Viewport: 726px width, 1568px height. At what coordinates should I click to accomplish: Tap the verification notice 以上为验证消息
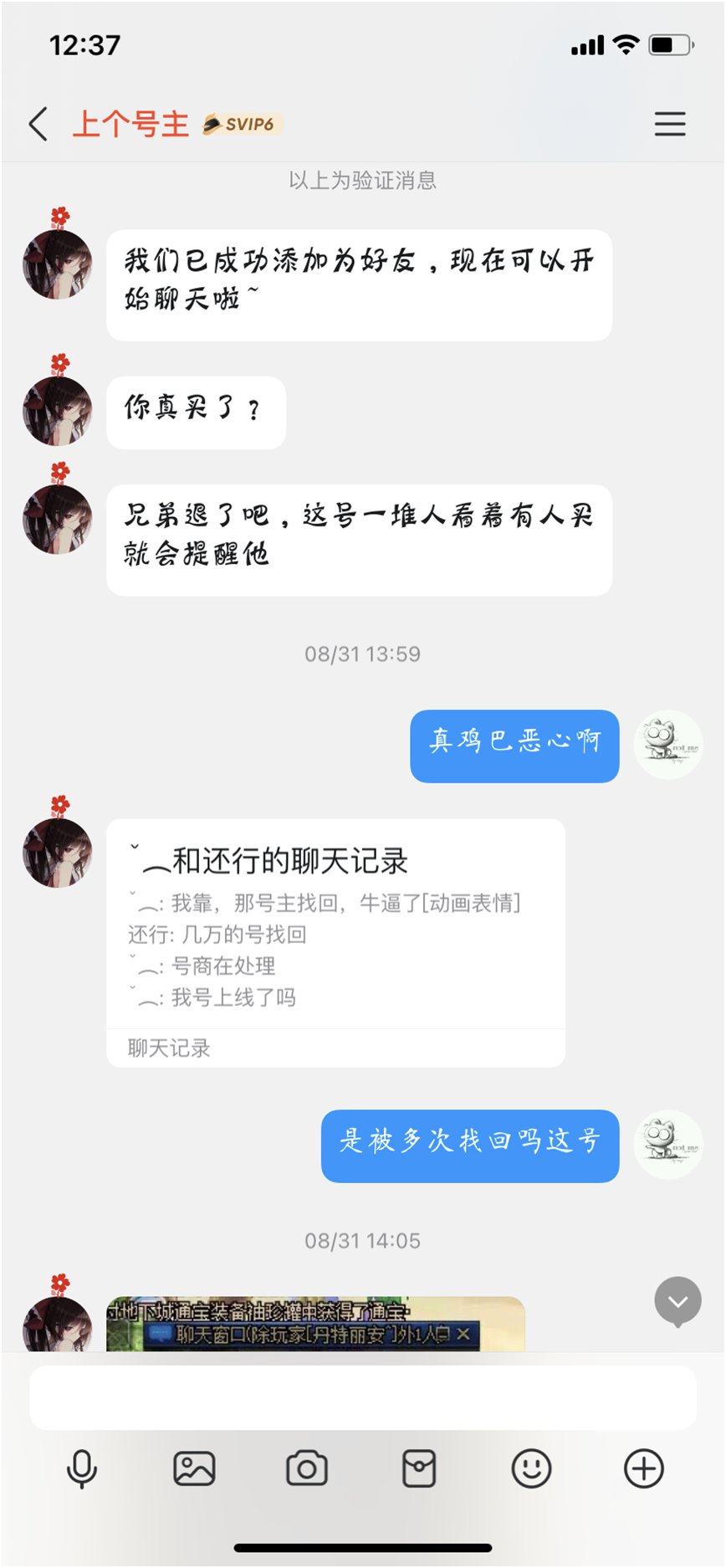coord(363,179)
